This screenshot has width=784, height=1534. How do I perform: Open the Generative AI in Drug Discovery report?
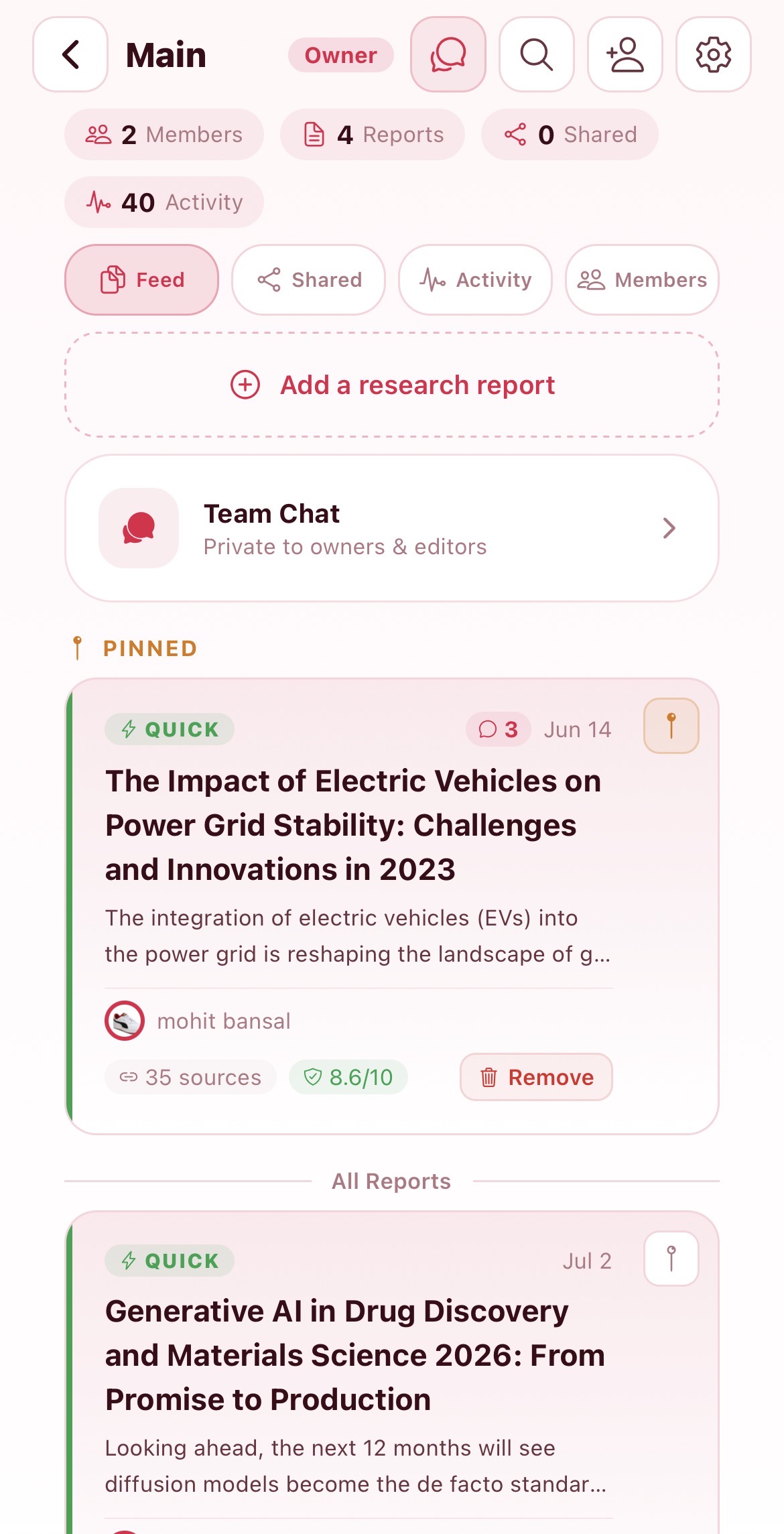(355, 1355)
